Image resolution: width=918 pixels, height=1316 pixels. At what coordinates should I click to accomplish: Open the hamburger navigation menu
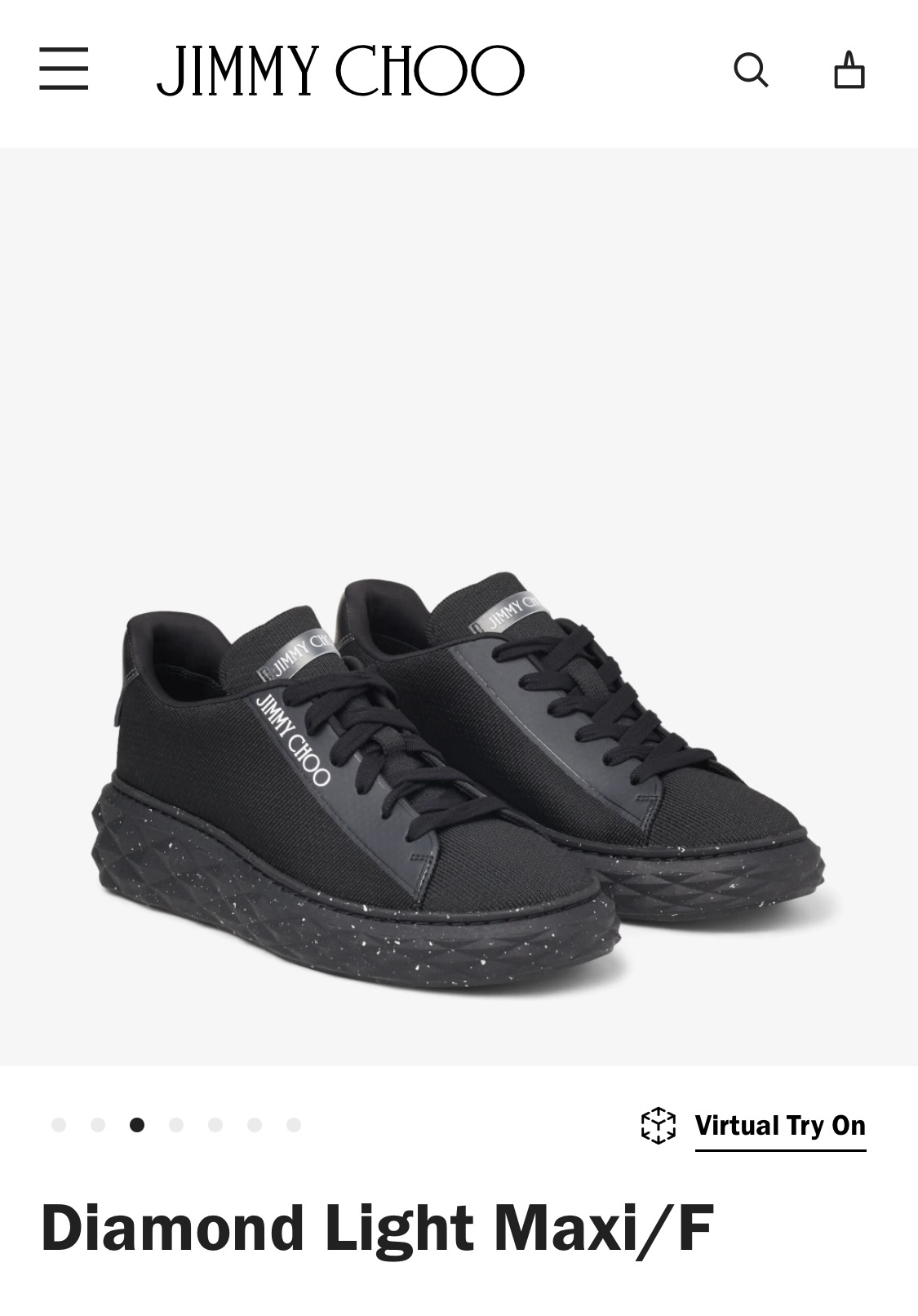click(64, 69)
